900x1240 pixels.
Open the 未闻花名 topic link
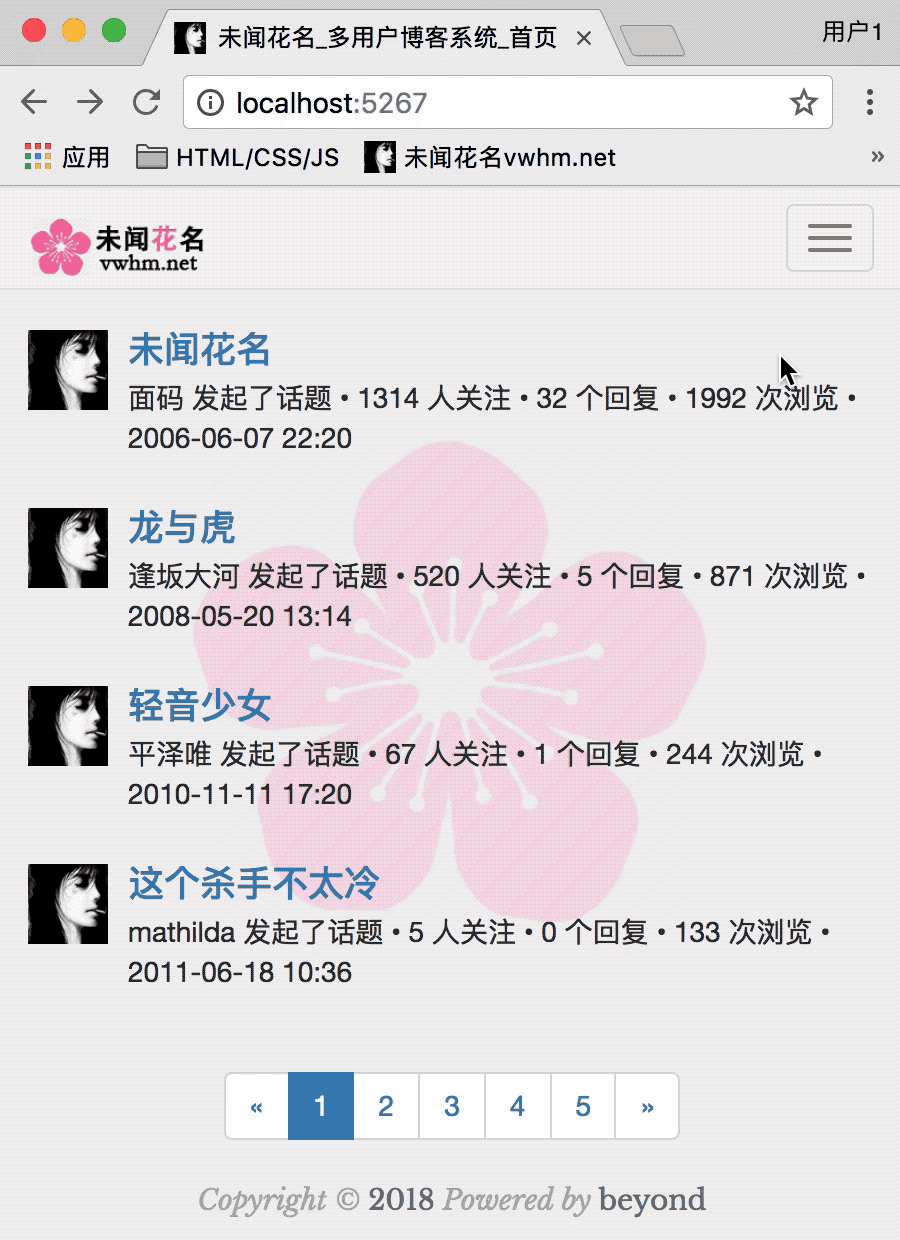point(199,350)
